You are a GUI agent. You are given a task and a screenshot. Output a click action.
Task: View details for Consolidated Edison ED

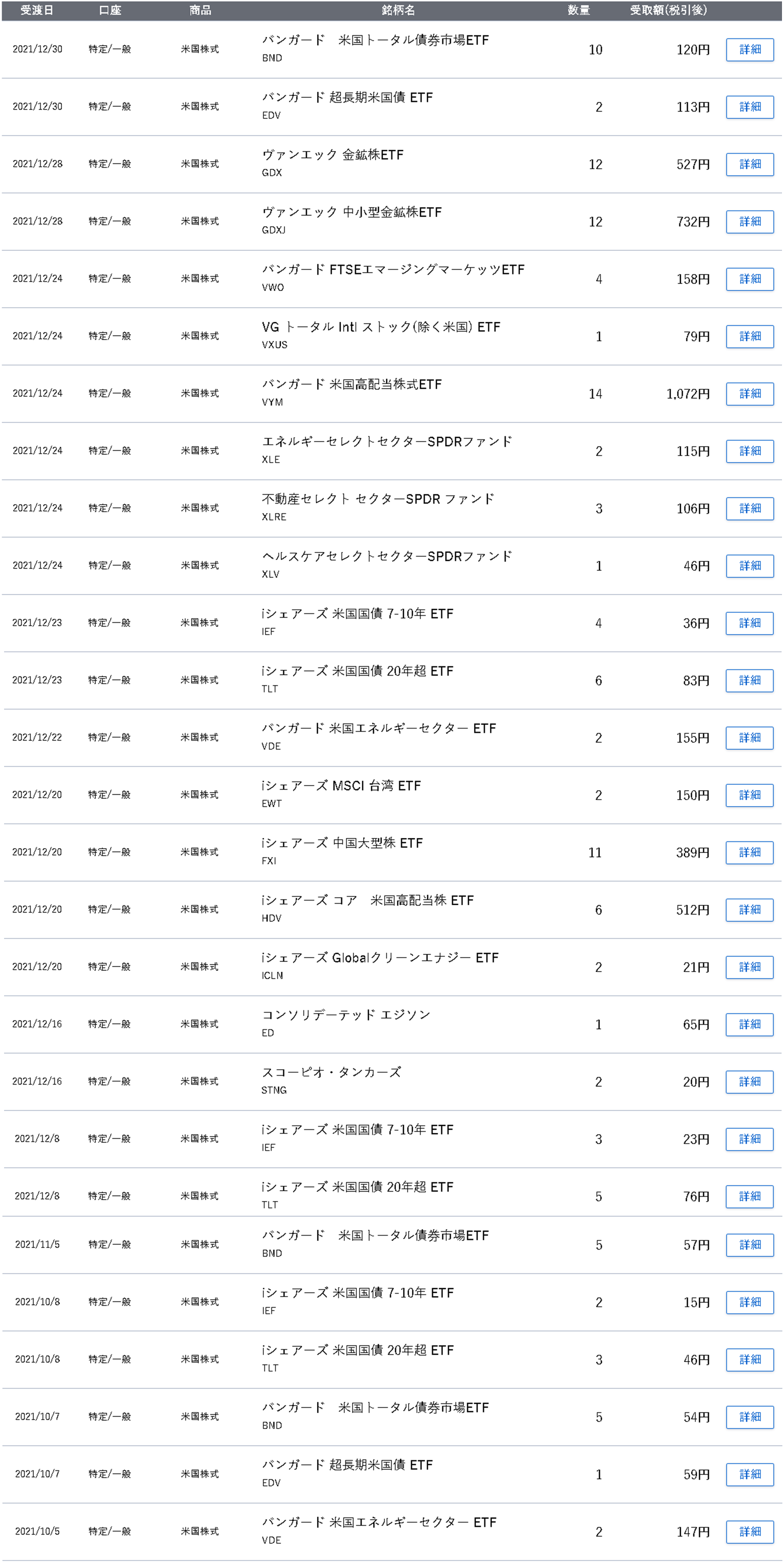coord(749,1024)
